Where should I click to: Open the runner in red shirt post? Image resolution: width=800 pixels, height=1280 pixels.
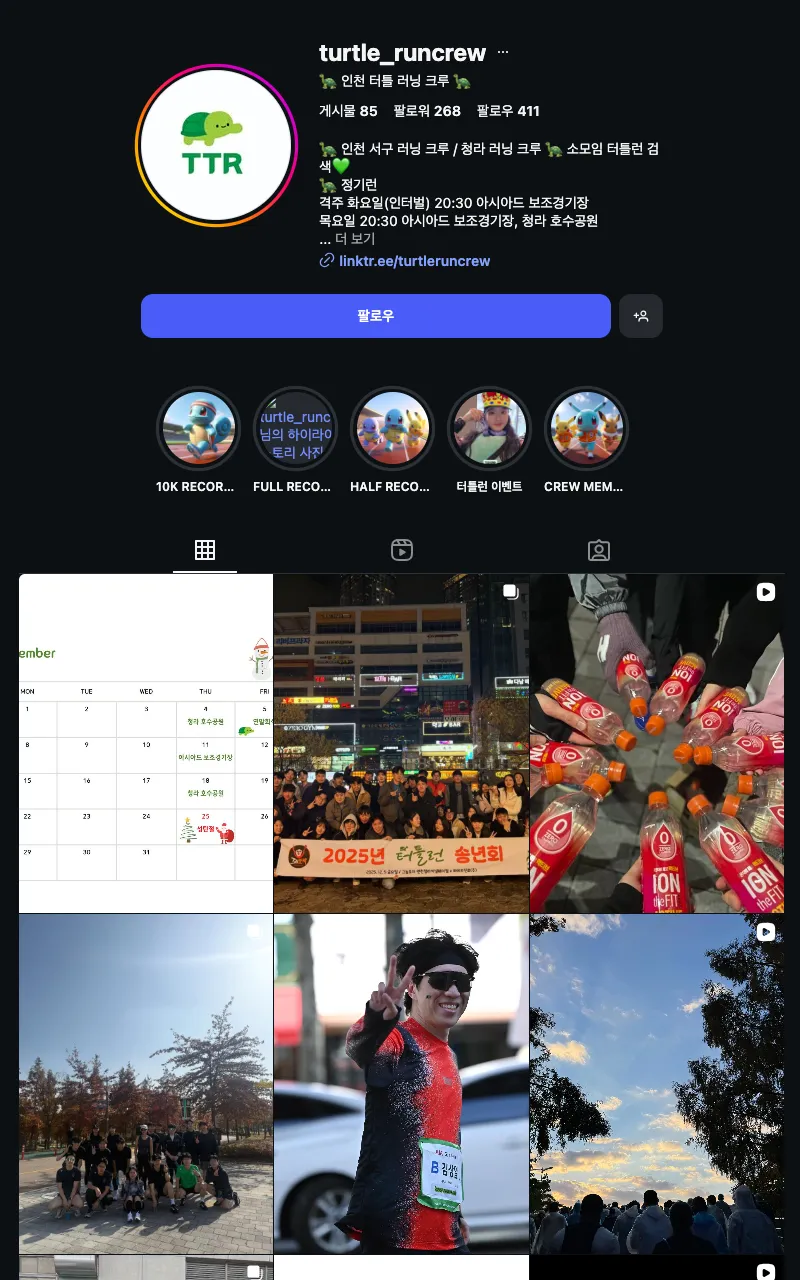(x=401, y=1084)
